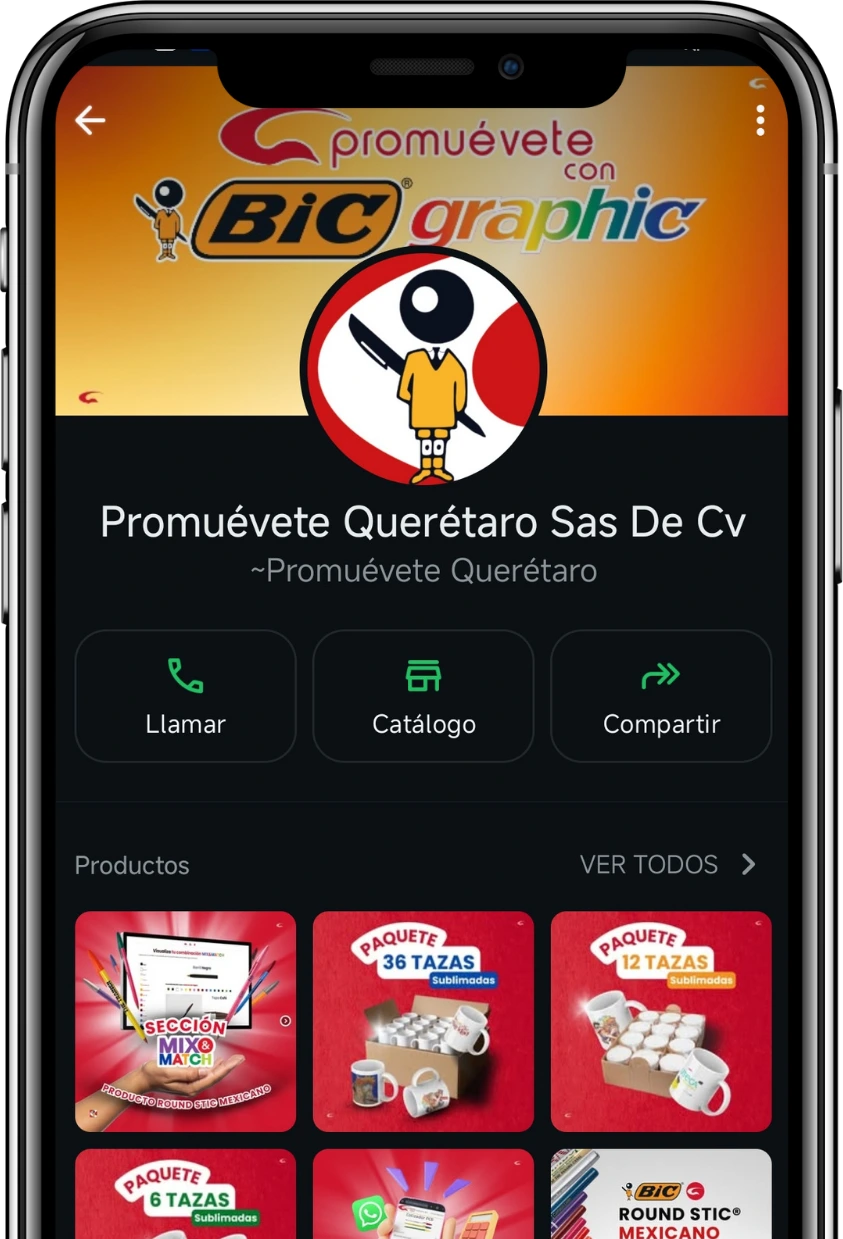Tap VER TODOS to see all products
The height and width of the screenshot is (1239, 843).
(x=668, y=865)
